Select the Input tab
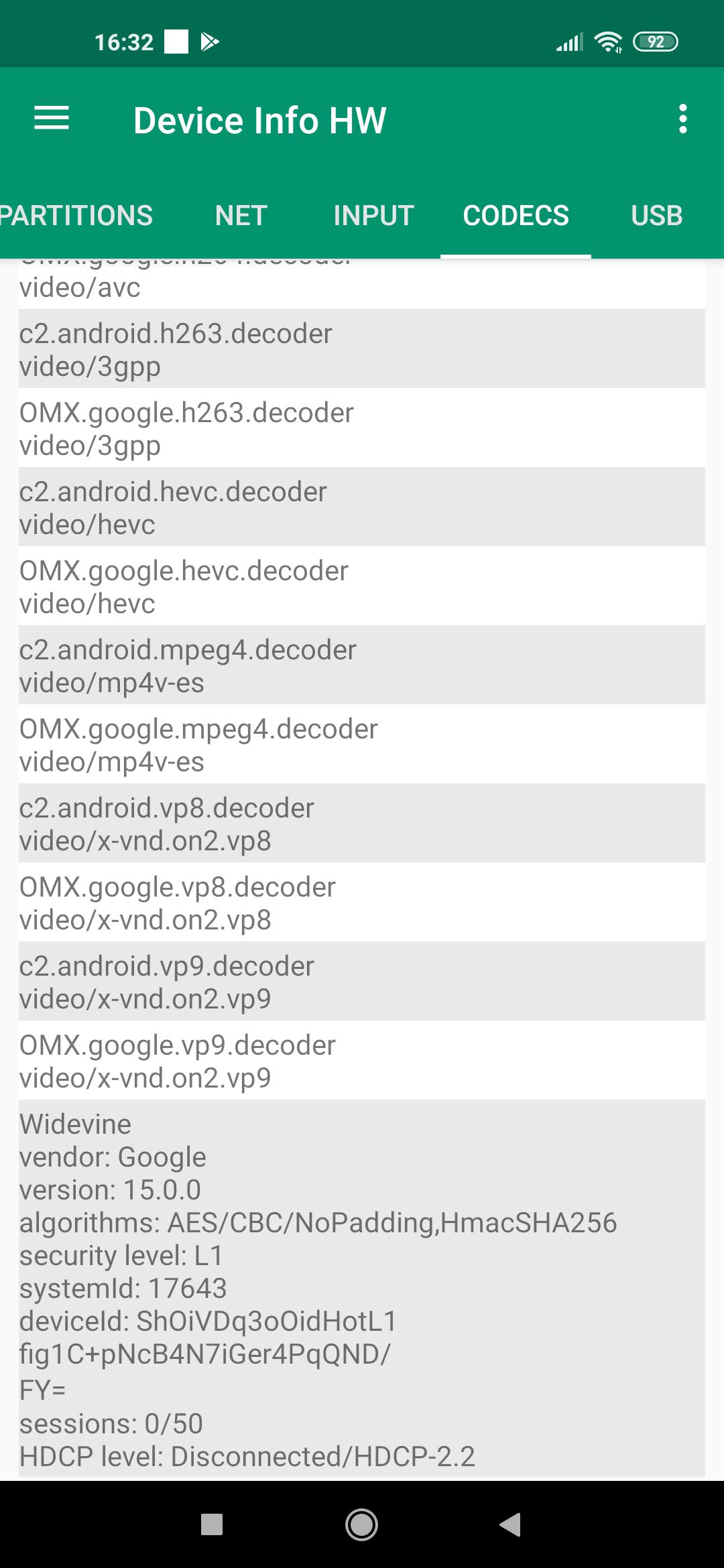 [x=373, y=216]
